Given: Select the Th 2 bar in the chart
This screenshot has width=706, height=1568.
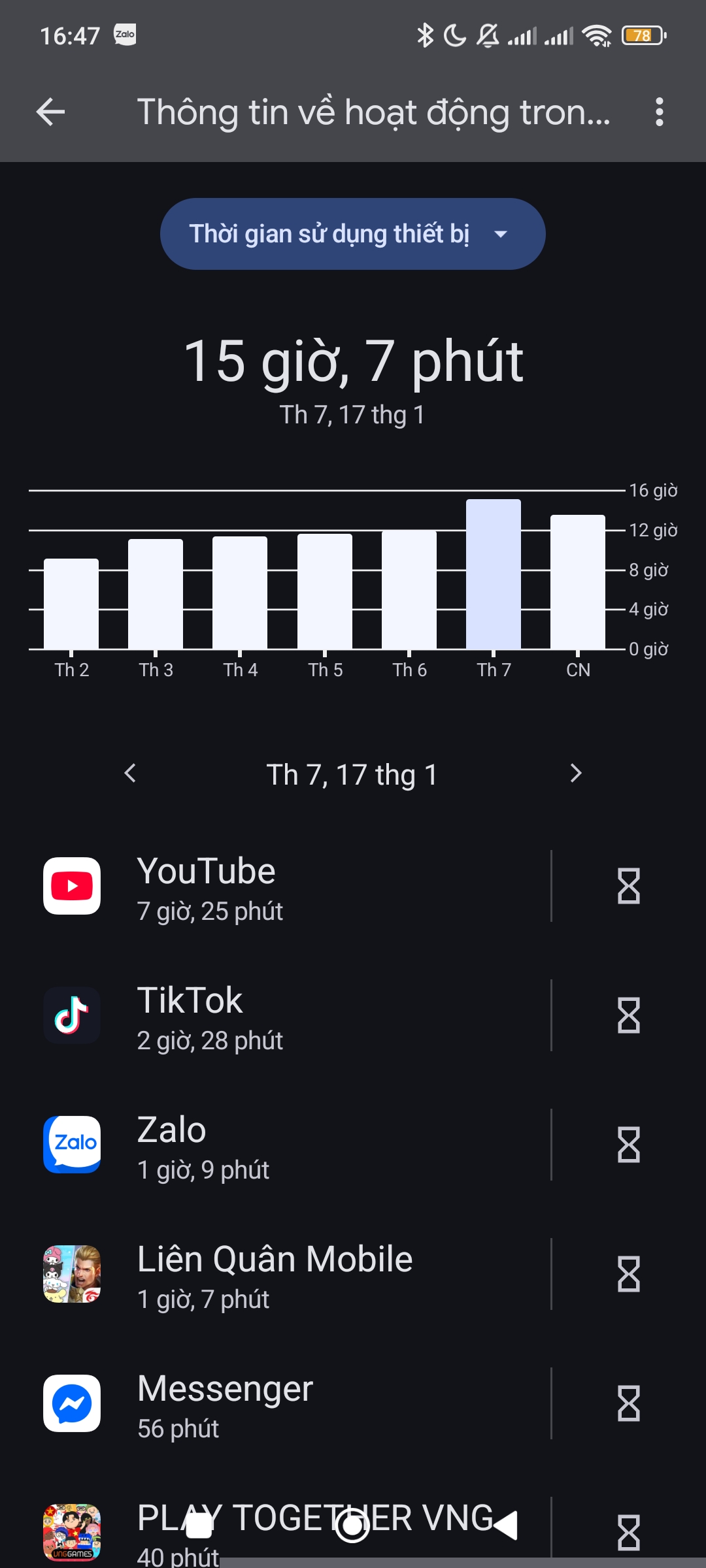Looking at the screenshot, I should pyautogui.click(x=71, y=604).
